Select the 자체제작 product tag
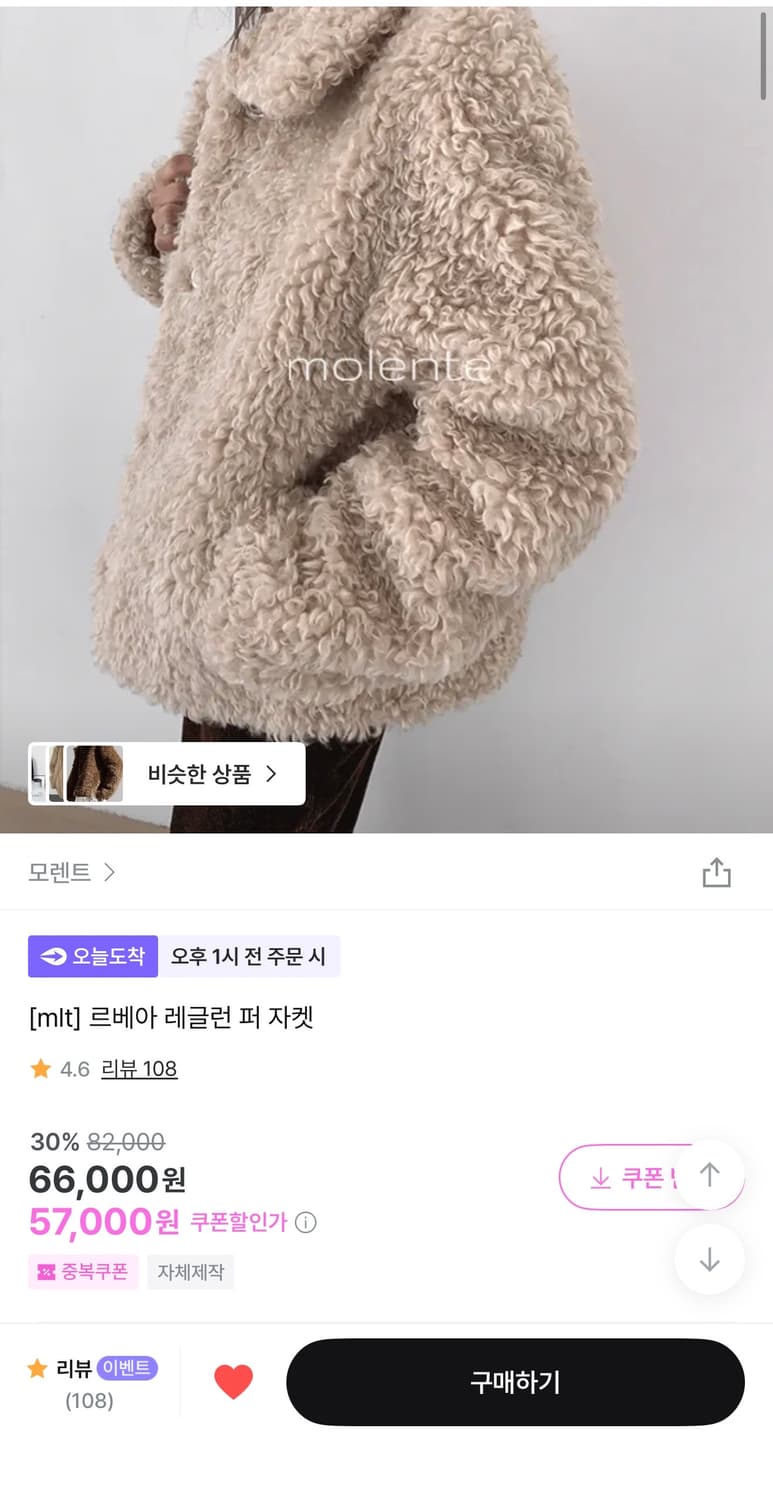This screenshot has width=773, height=1500. pyautogui.click(x=190, y=1272)
